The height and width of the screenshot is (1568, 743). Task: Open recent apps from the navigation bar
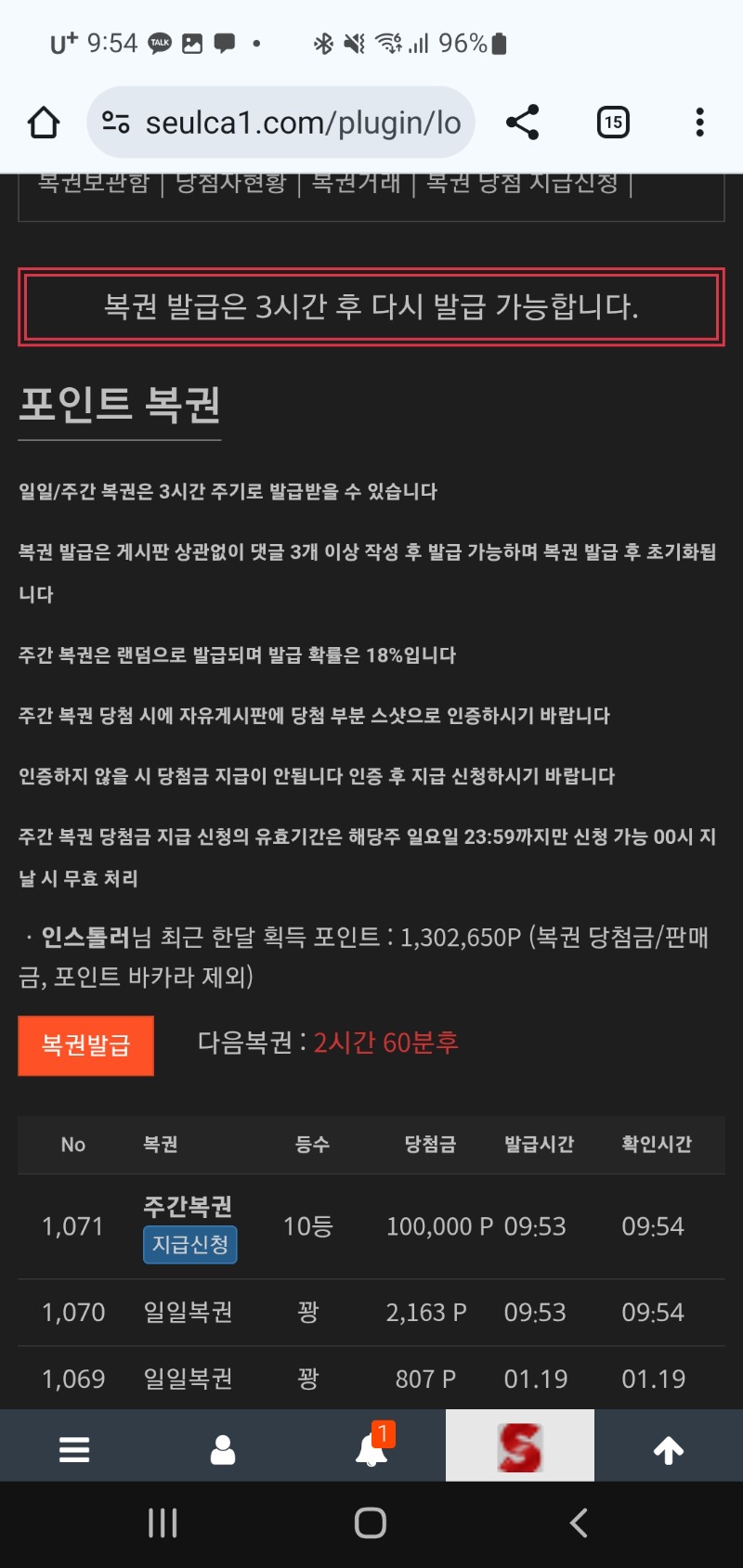[163, 1523]
